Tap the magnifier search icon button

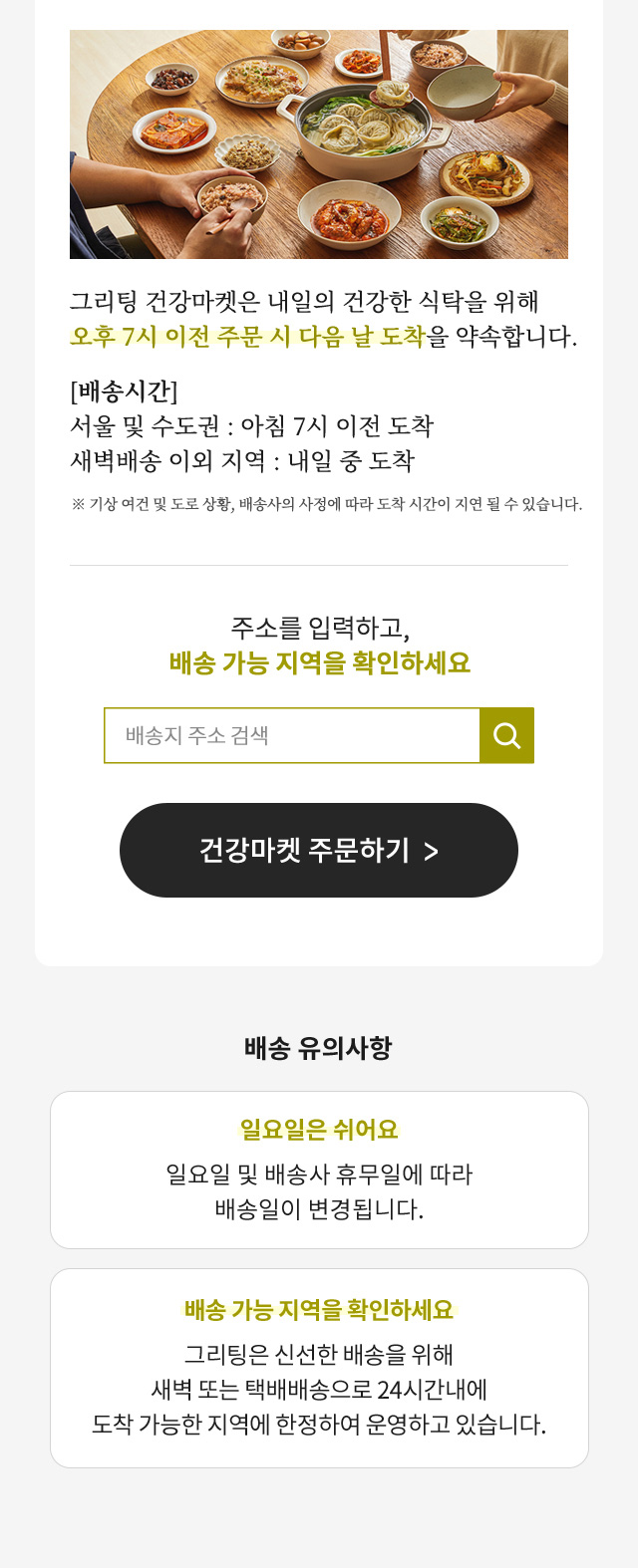click(506, 735)
